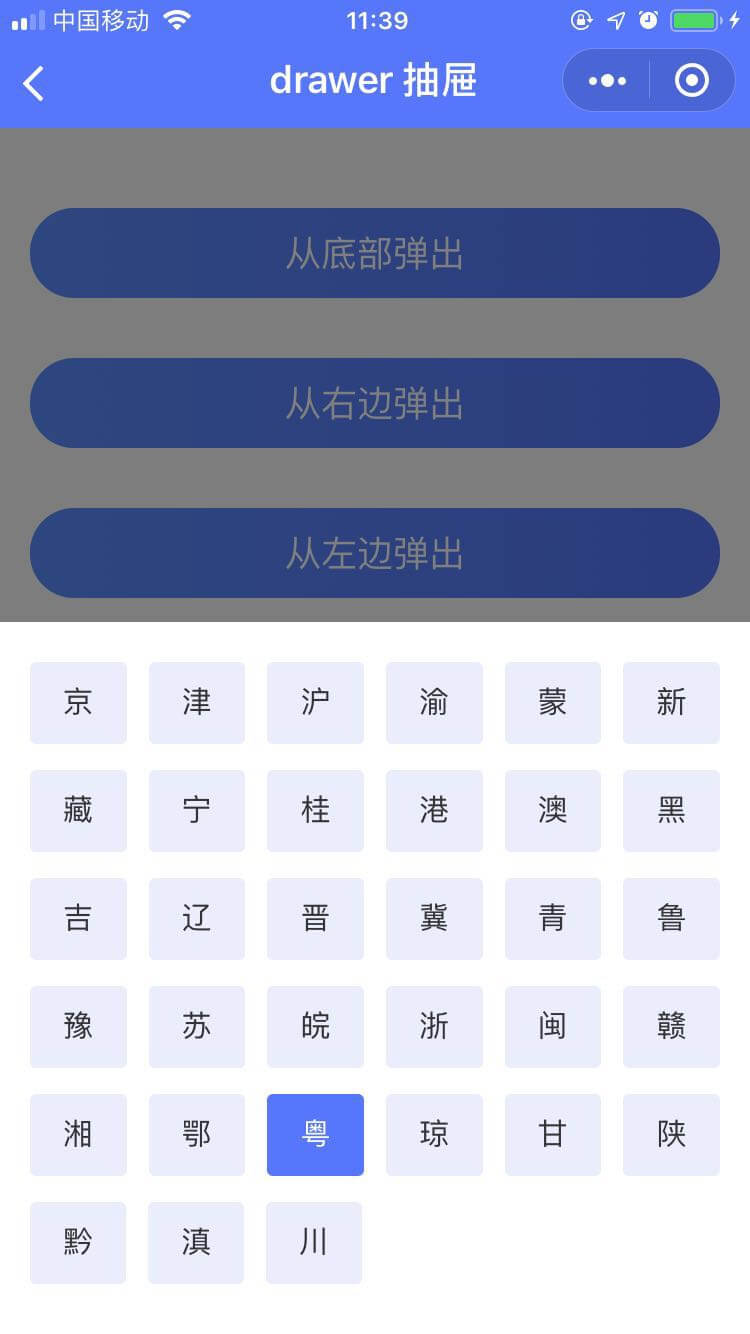Choose the 黑 province abbreviation
Viewport: 750px width, 1334px height.
pyautogui.click(x=671, y=811)
